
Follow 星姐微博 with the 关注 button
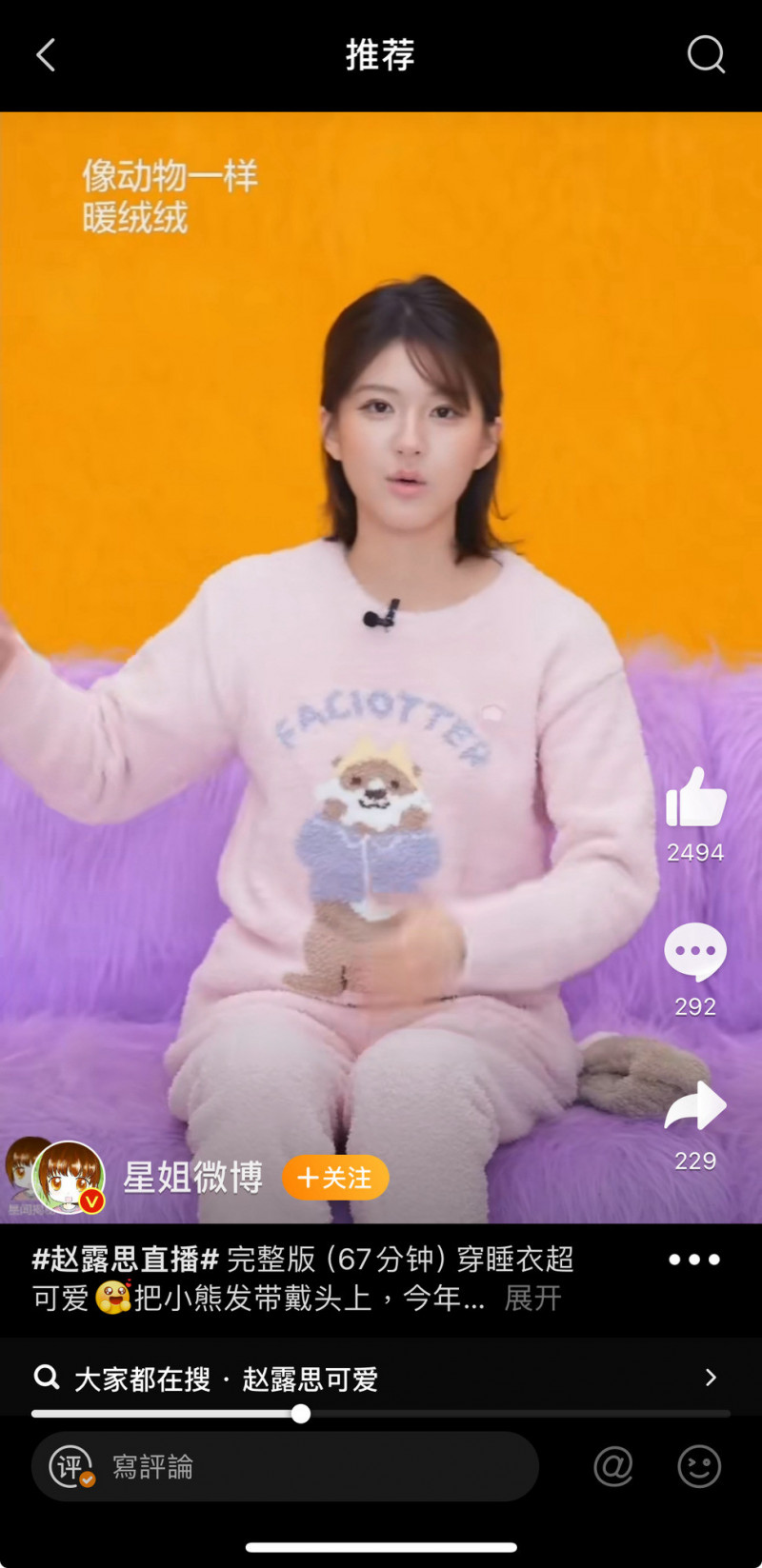click(335, 1178)
